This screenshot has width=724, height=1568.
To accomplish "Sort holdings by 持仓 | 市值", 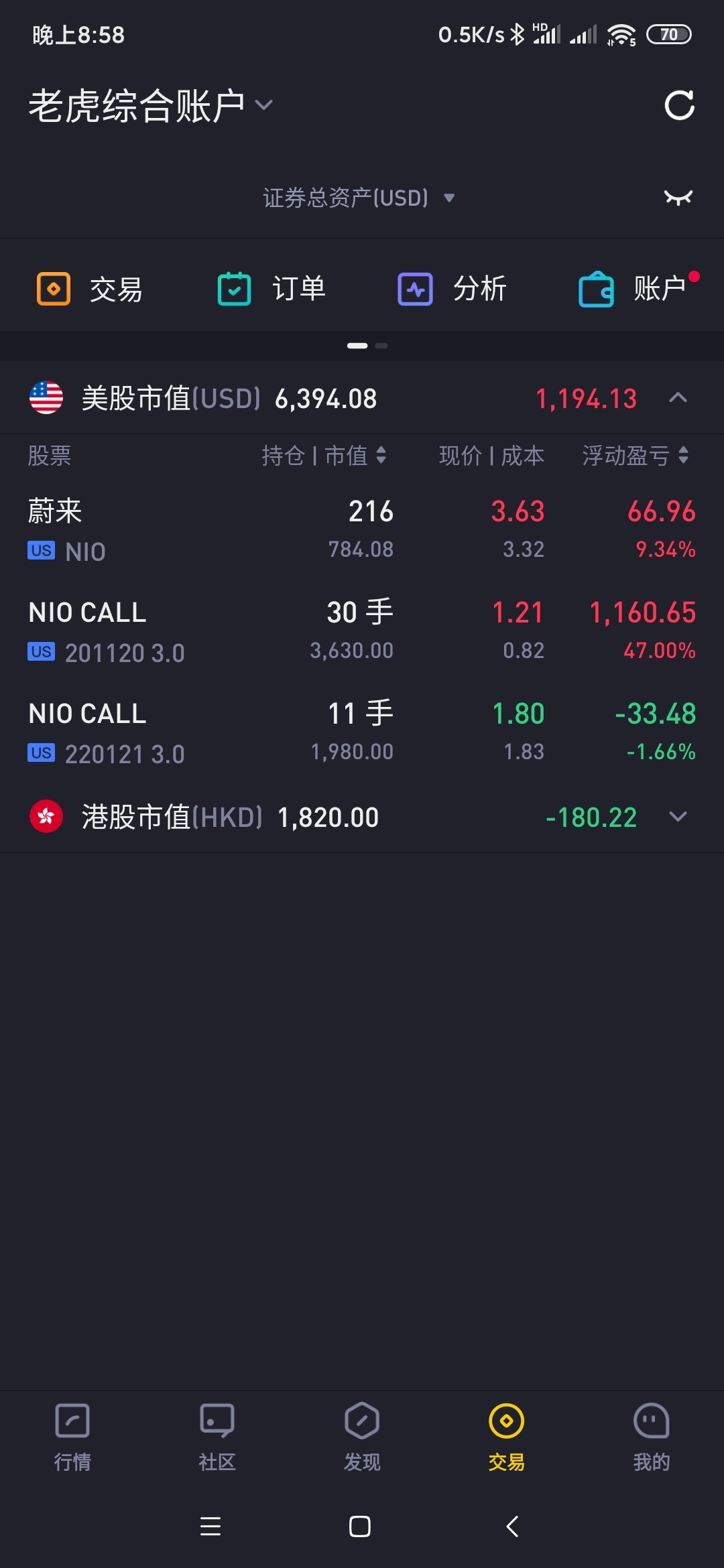I will (x=324, y=456).
